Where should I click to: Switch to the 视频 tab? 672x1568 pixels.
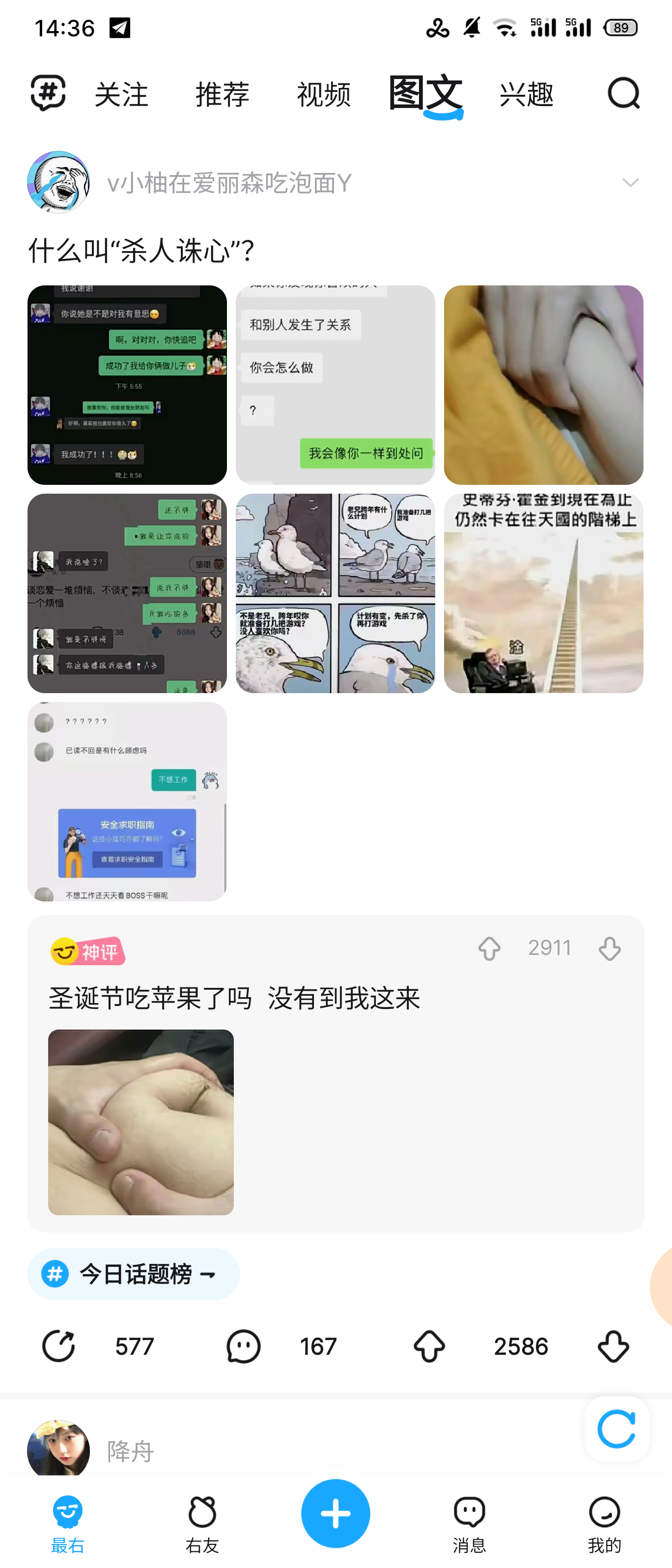click(x=323, y=94)
